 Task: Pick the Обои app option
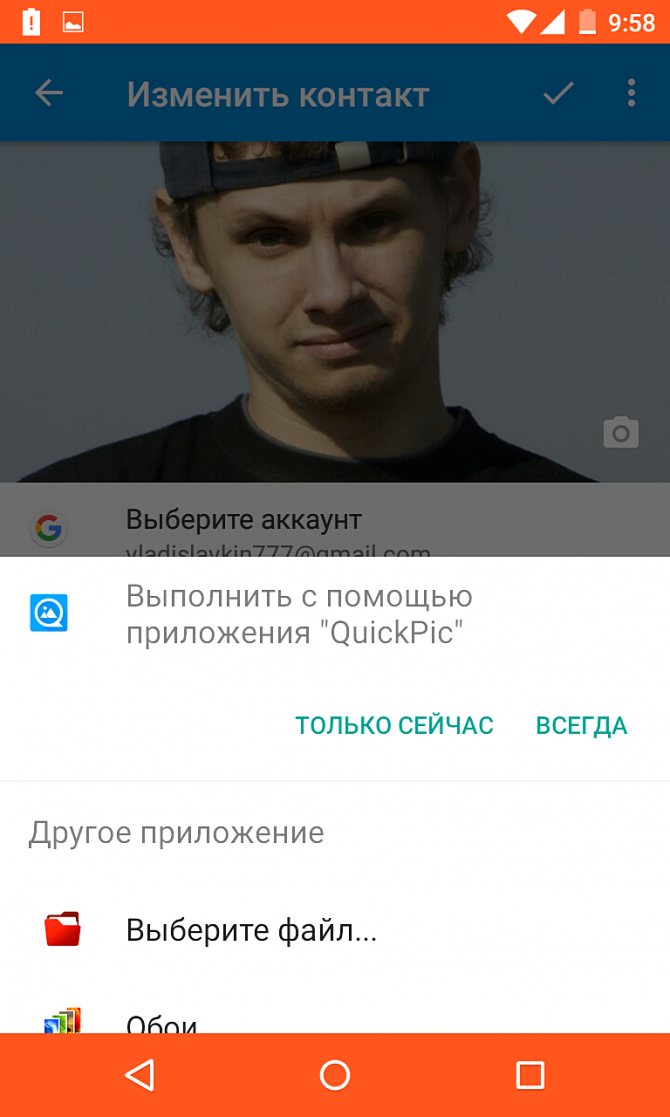pos(162,1022)
